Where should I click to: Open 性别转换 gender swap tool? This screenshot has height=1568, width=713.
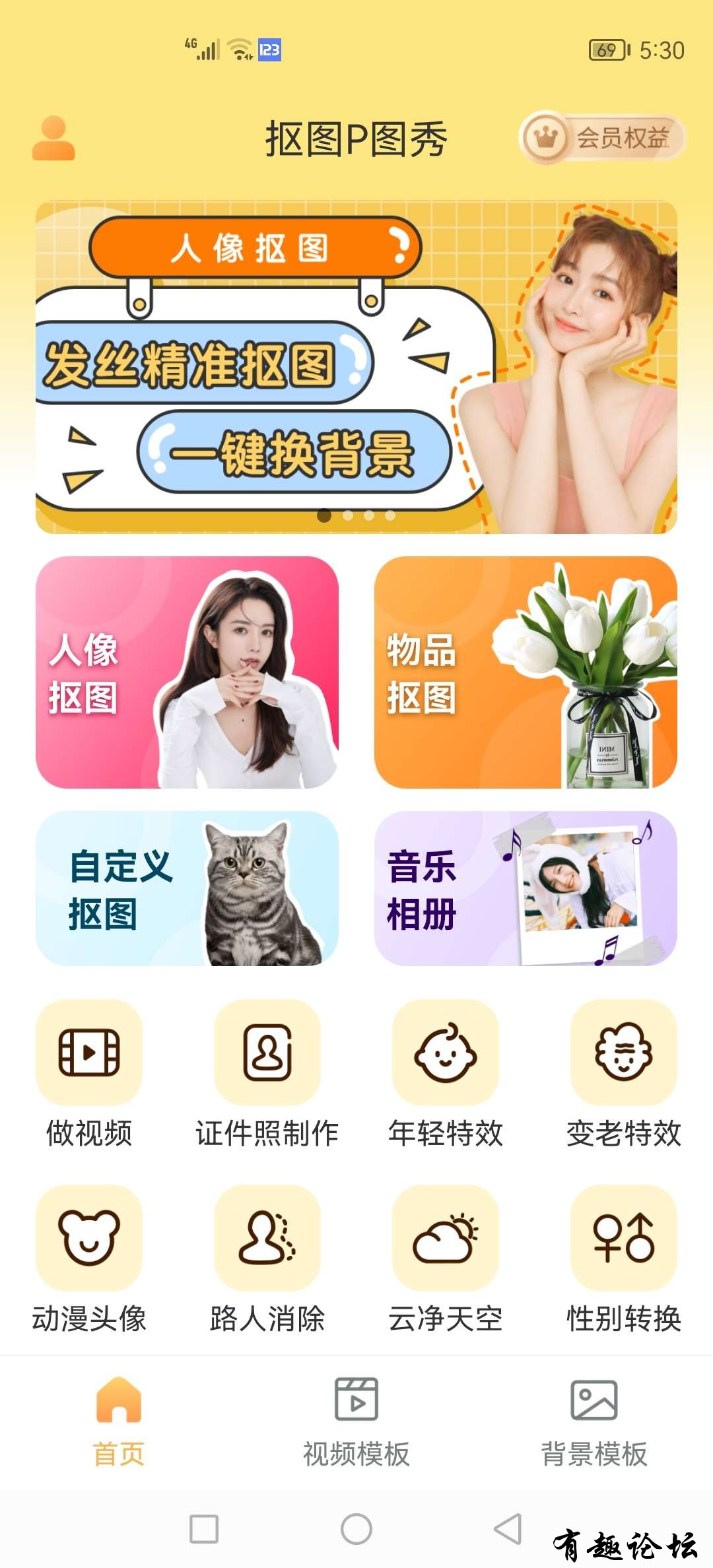(x=624, y=1238)
